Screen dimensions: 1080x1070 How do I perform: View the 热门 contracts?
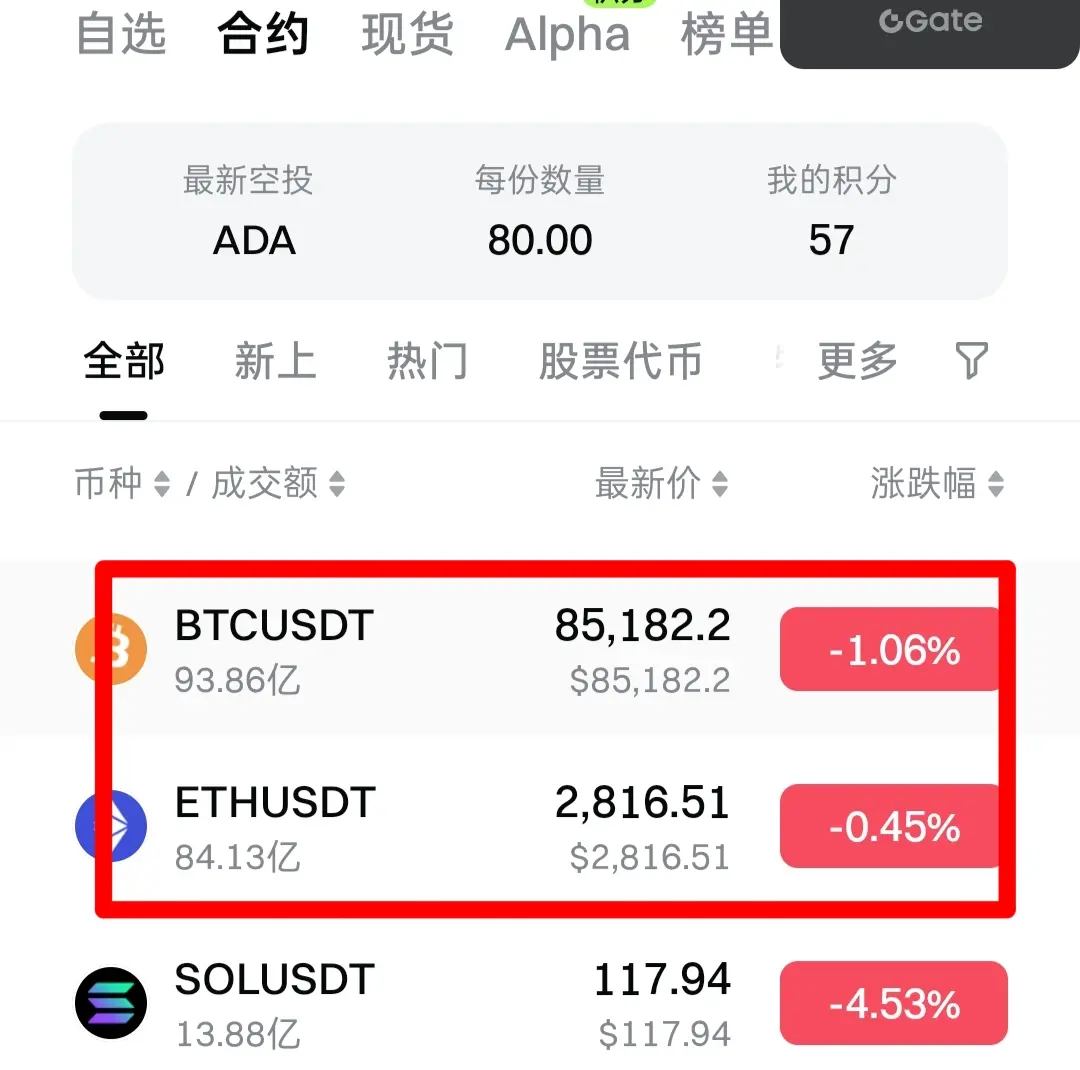coord(427,362)
